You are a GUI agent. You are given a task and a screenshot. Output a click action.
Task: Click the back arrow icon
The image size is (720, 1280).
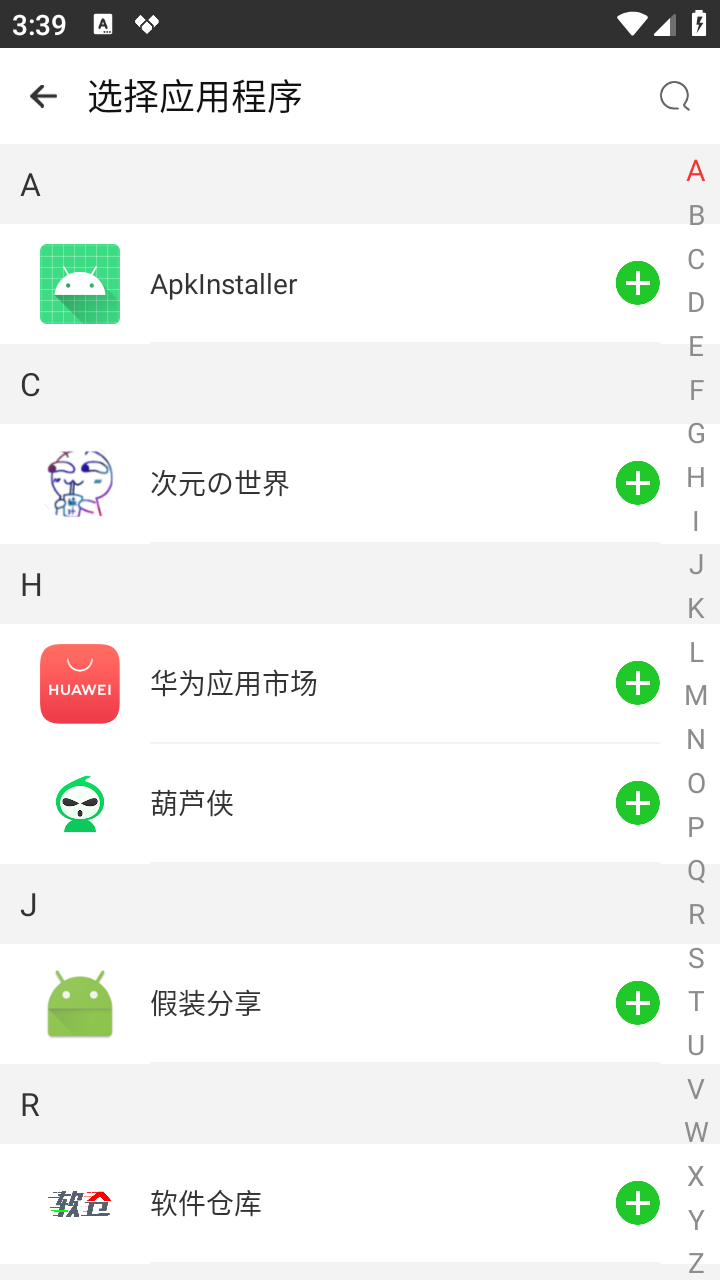pos(43,96)
